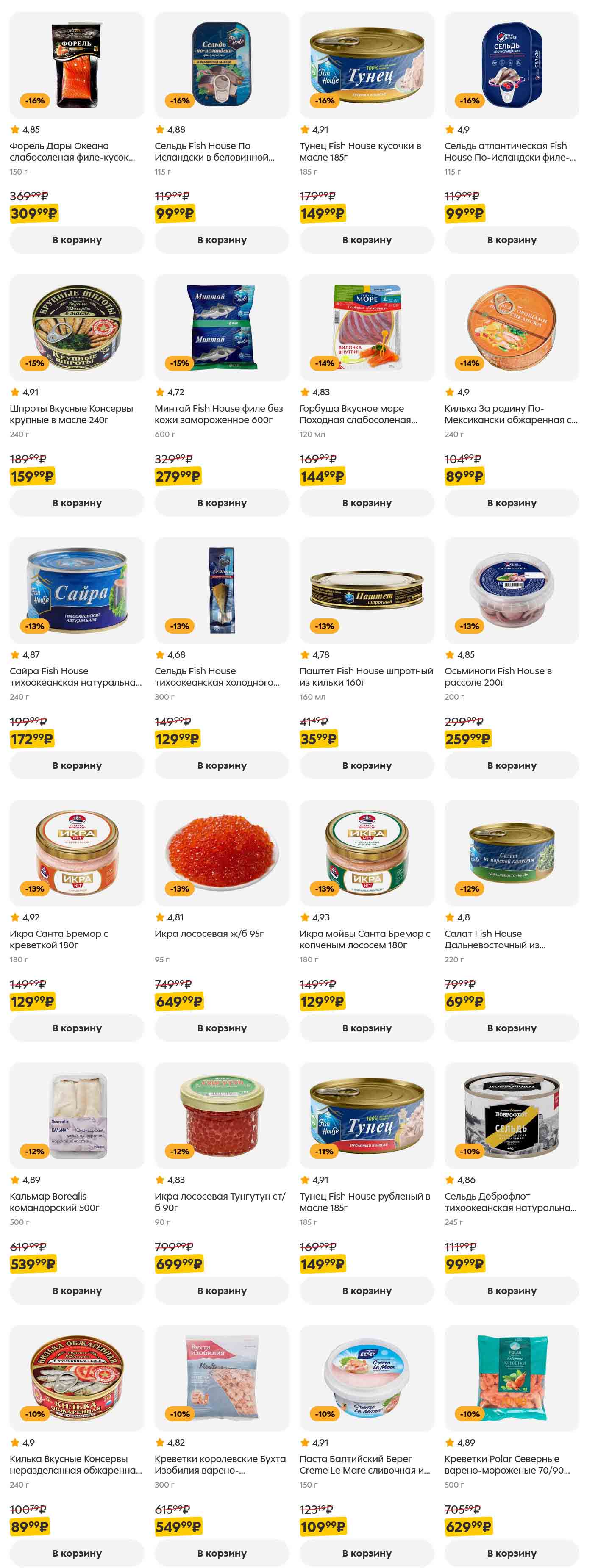Add Тунец Fish House рубленый to cart

[367, 1291]
